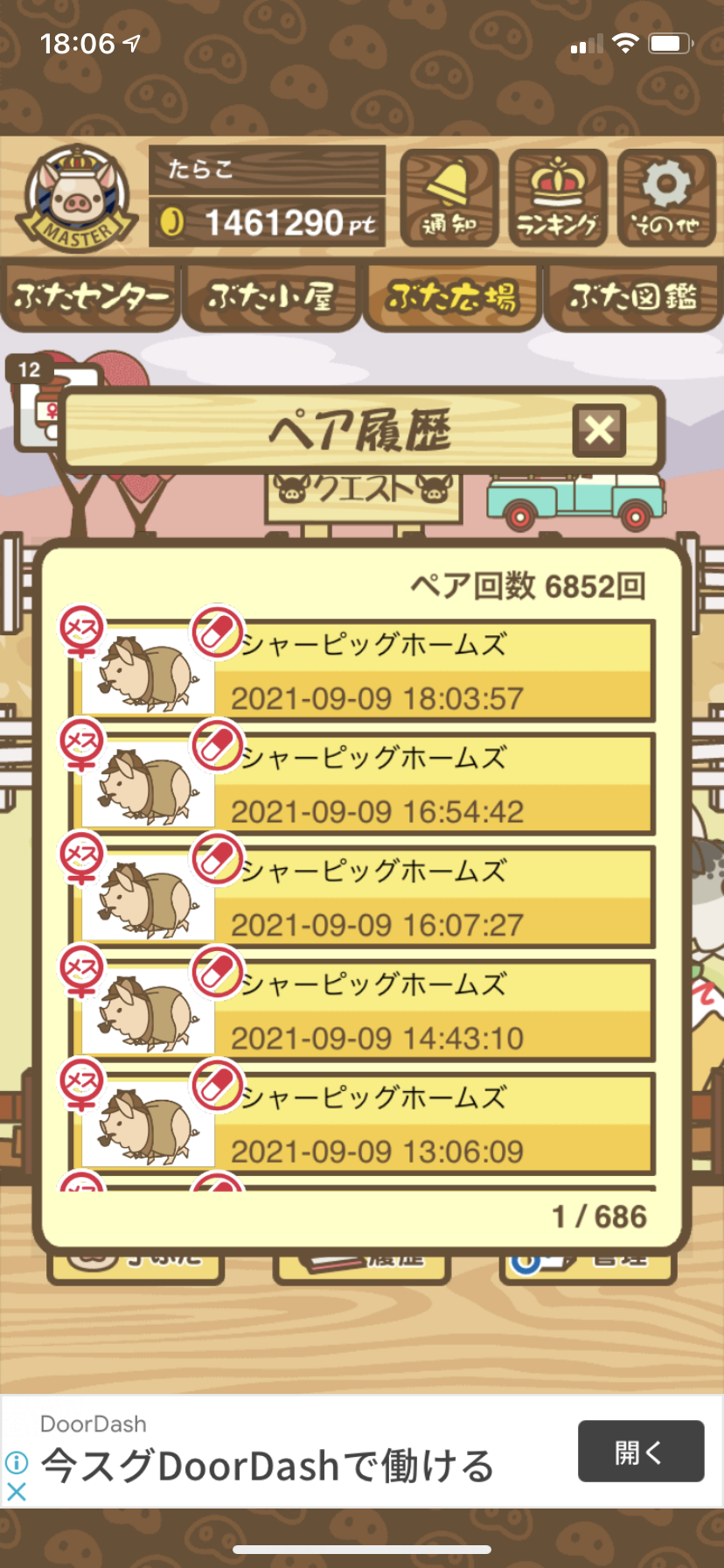Viewport: 724px width, 1568px height.
Task: Tap 開く on the DoorDash ad
Action: coord(641,1451)
